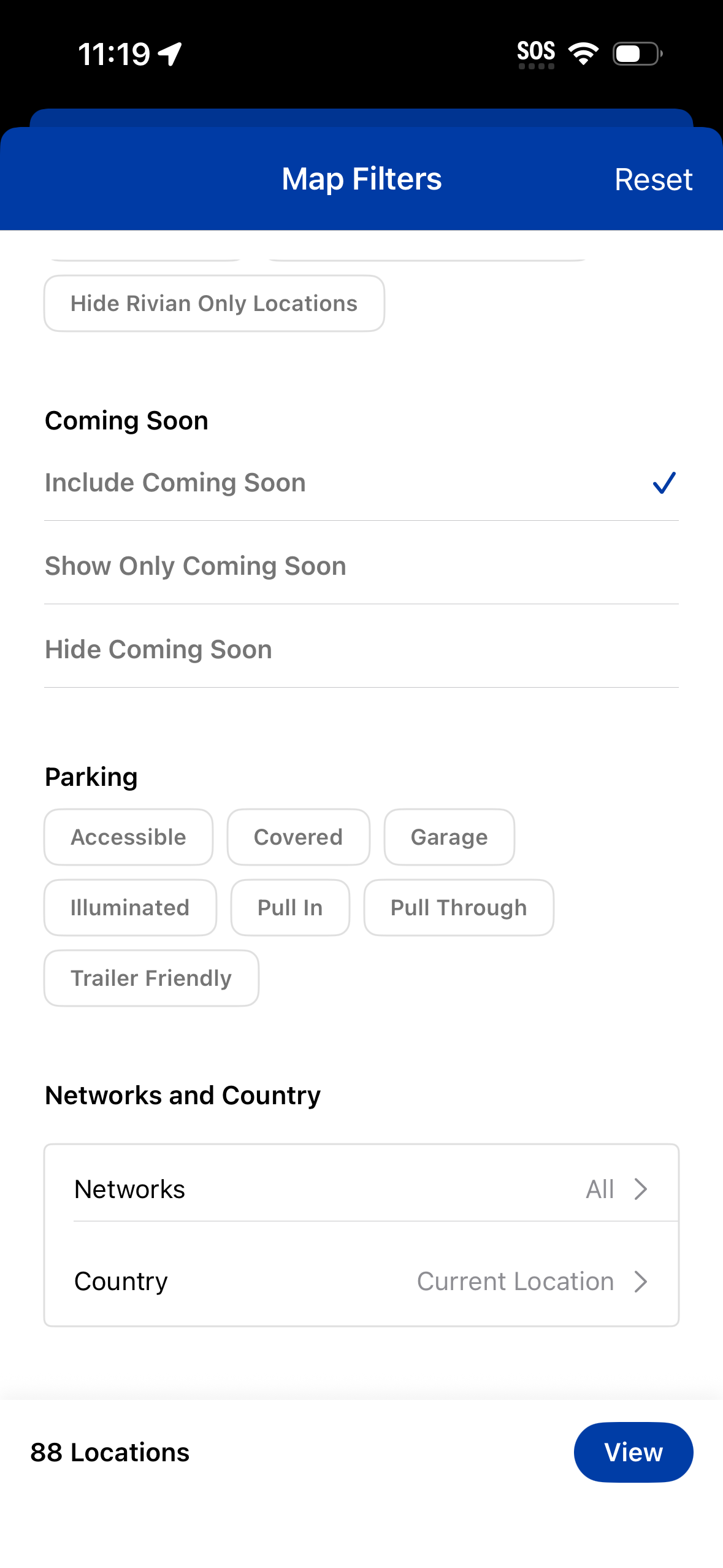Filter by Covered parking
This screenshot has width=723, height=1568.
tap(298, 837)
